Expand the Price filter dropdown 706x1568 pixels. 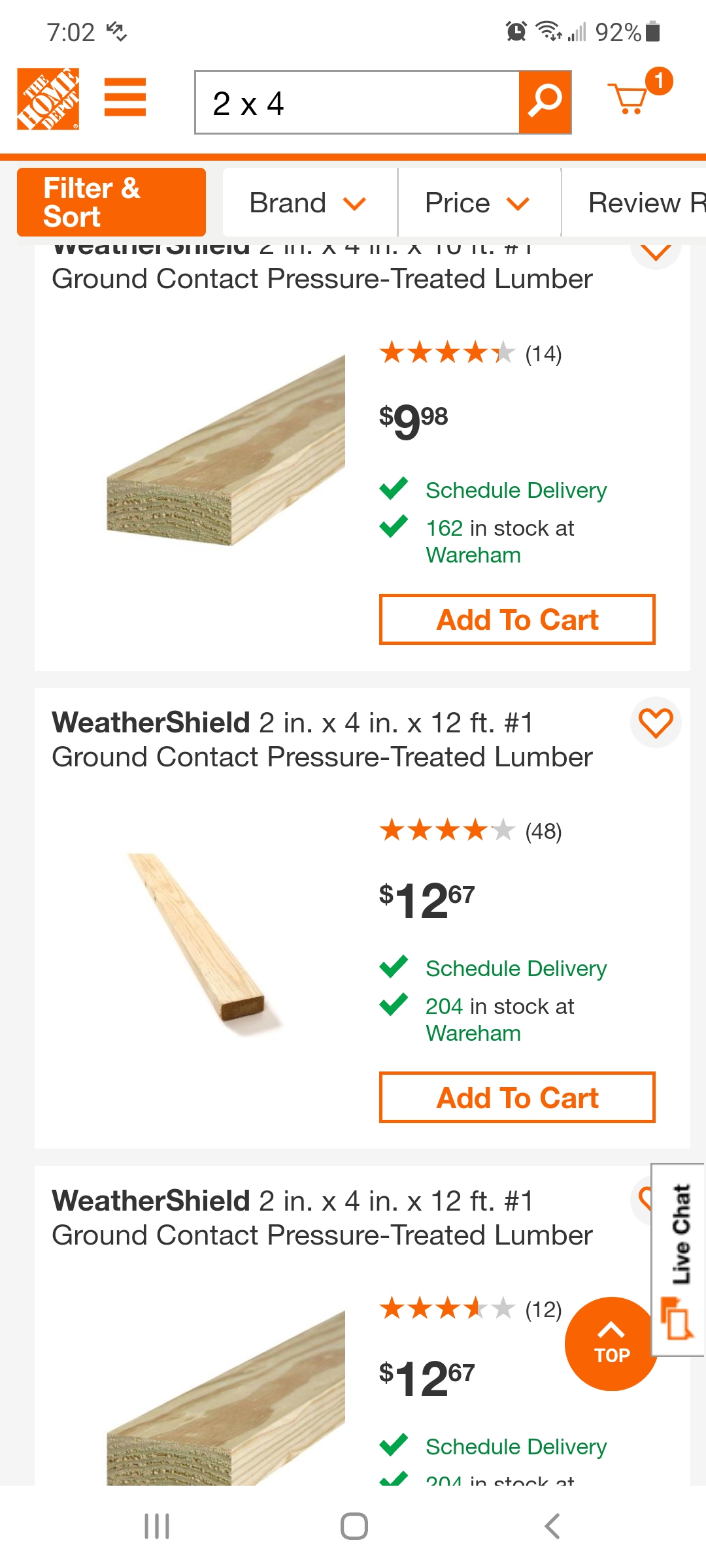(478, 203)
